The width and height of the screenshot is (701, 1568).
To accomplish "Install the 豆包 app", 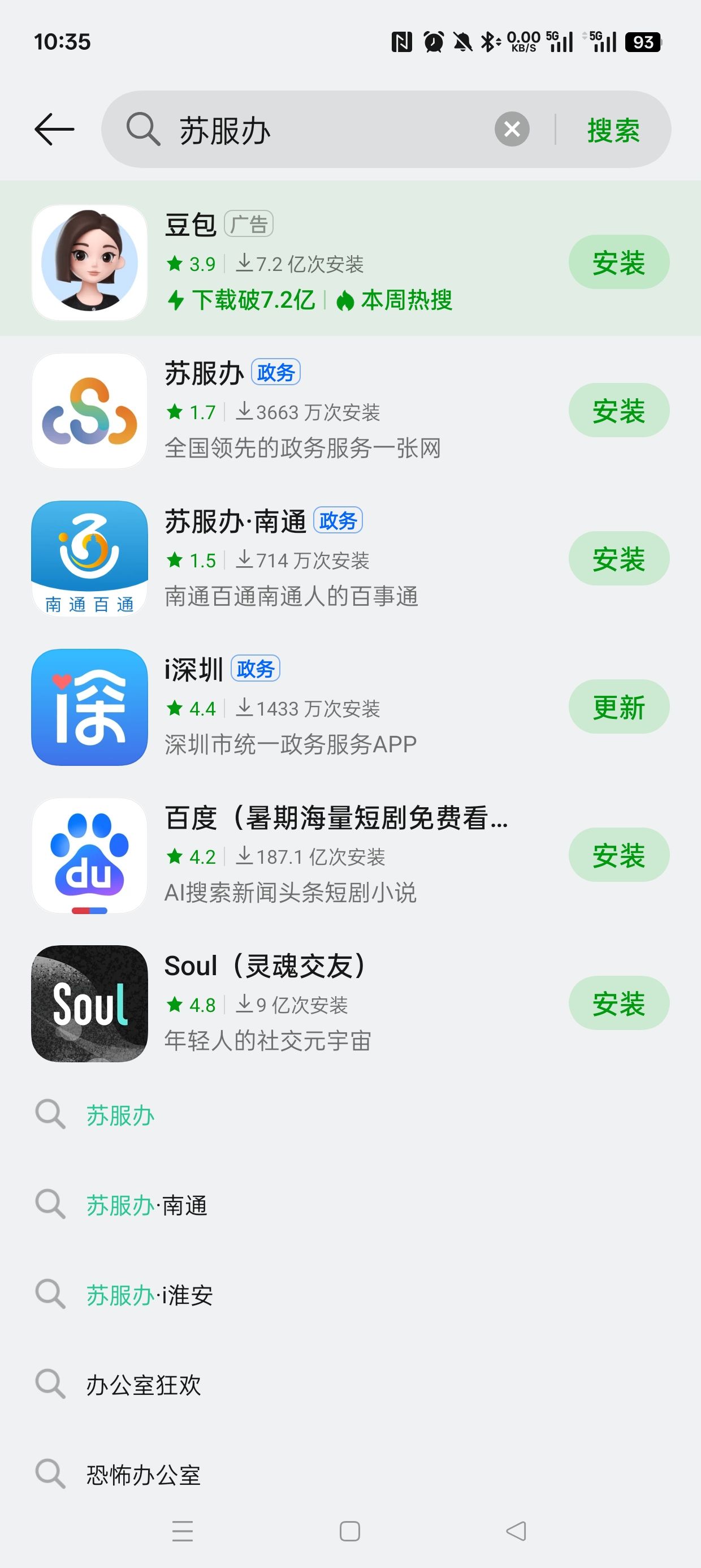I will [618, 262].
